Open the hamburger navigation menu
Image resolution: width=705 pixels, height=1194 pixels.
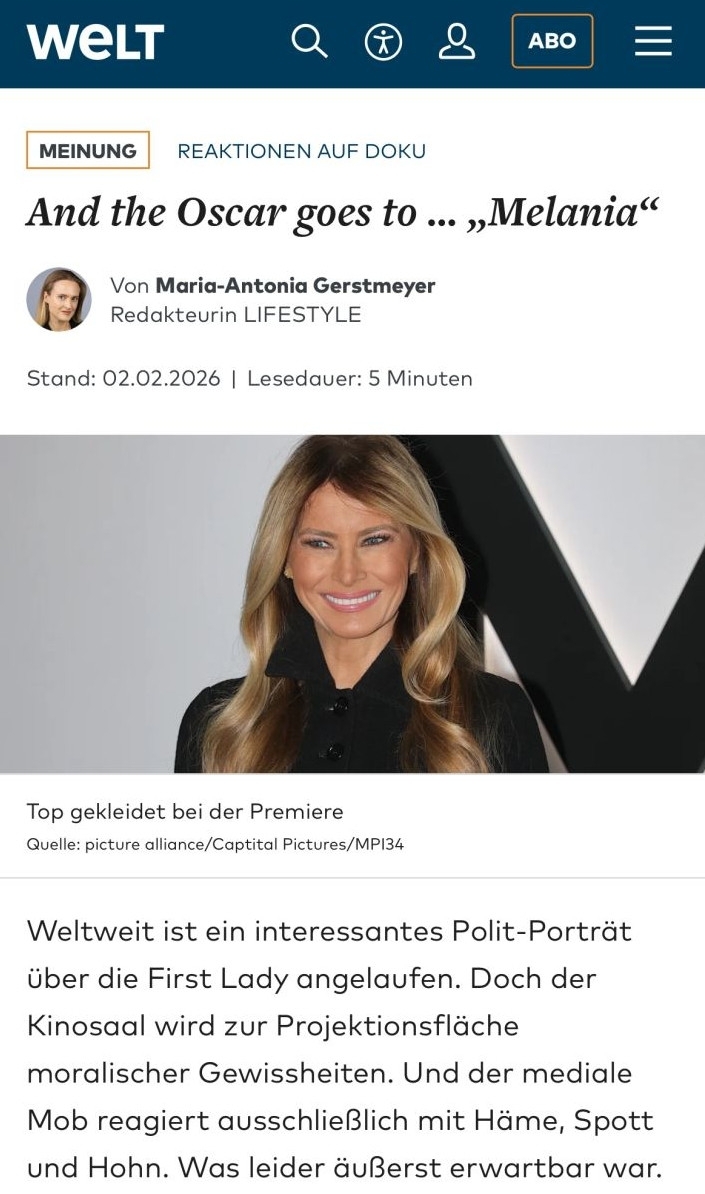pyautogui.click(x=653, y=42)
